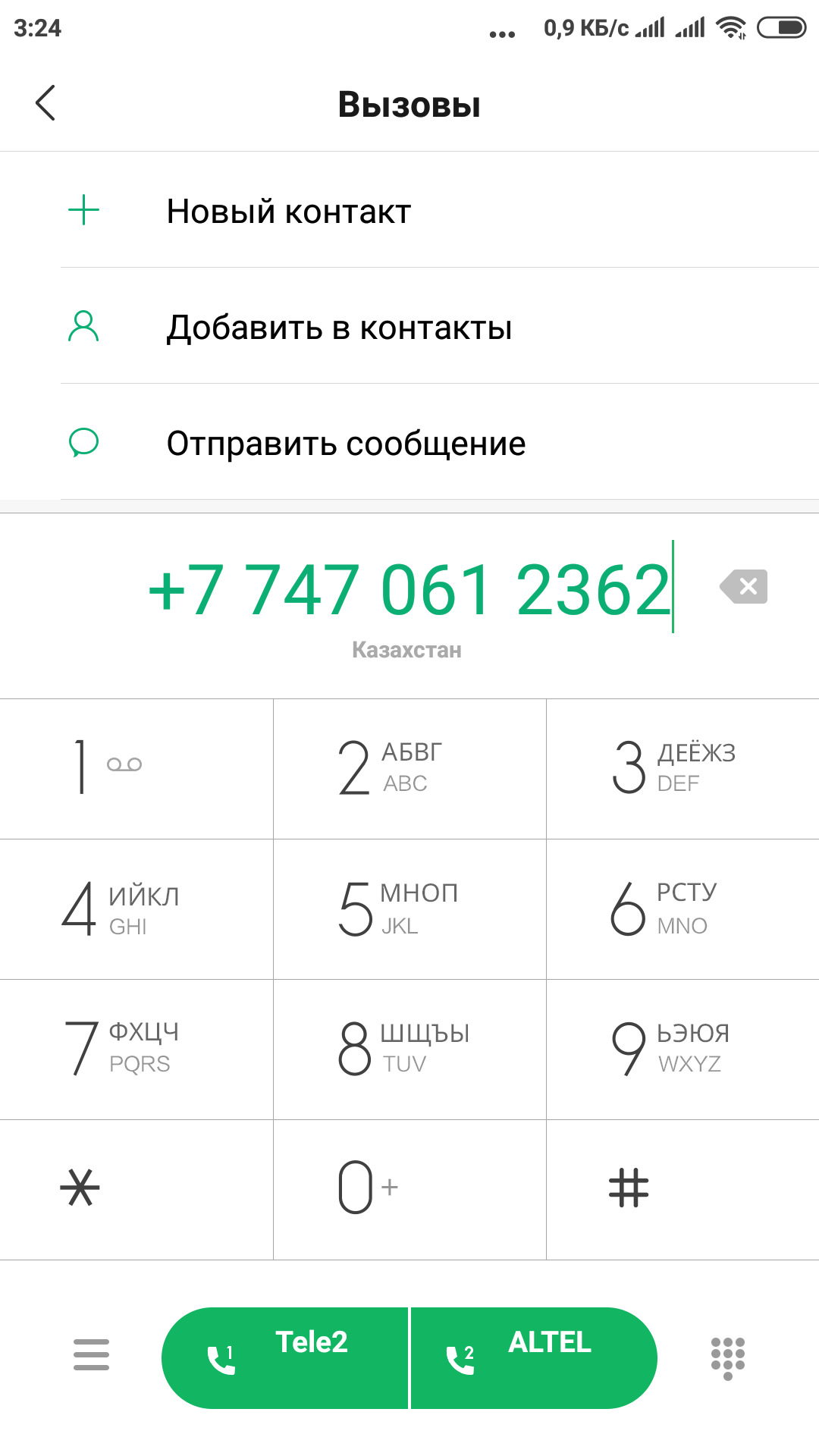Dial digit 8 on the keypad
This screenshot has width=819, height=1456.
[x=409, y=1049]
